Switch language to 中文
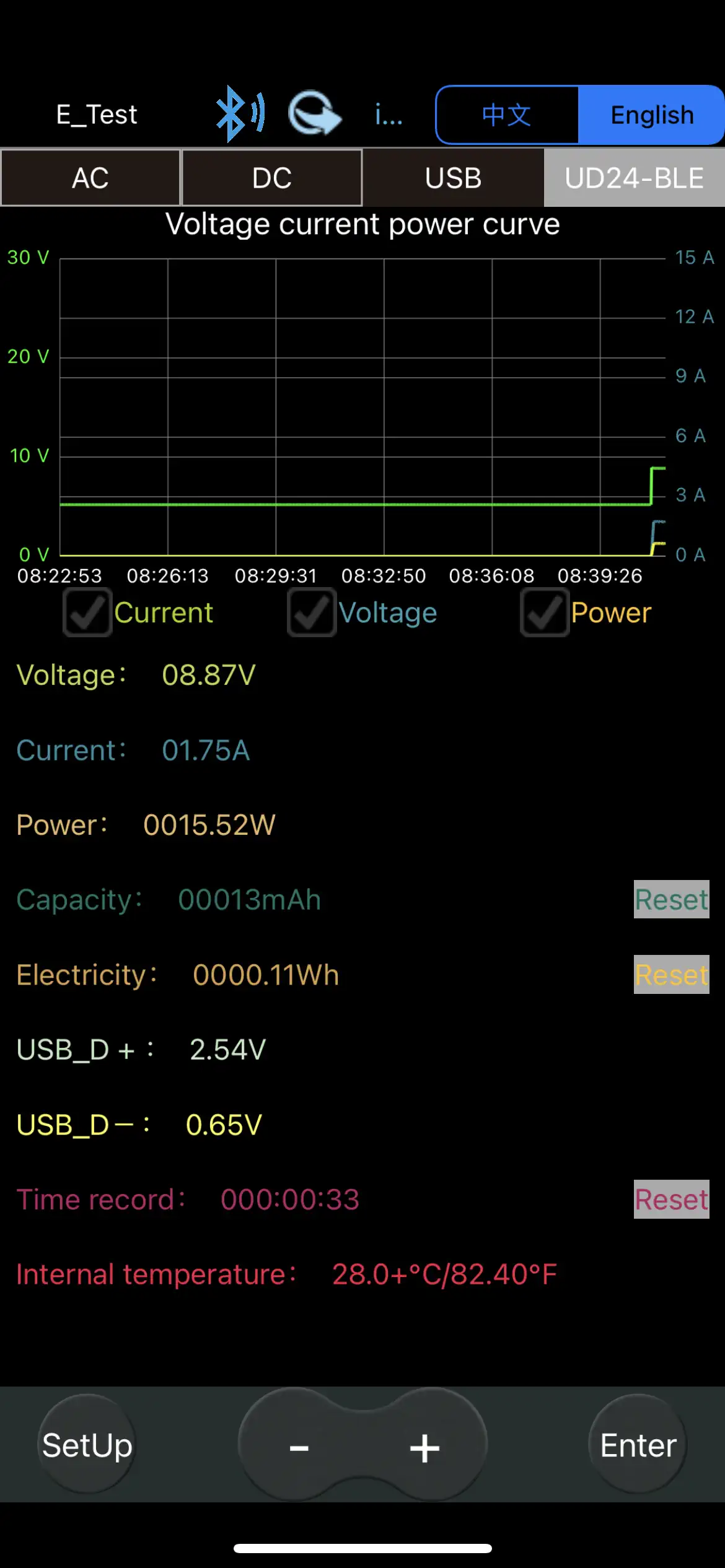Image resolution: width=725 pixels, height=1568 pixels. tap(507, 115)
